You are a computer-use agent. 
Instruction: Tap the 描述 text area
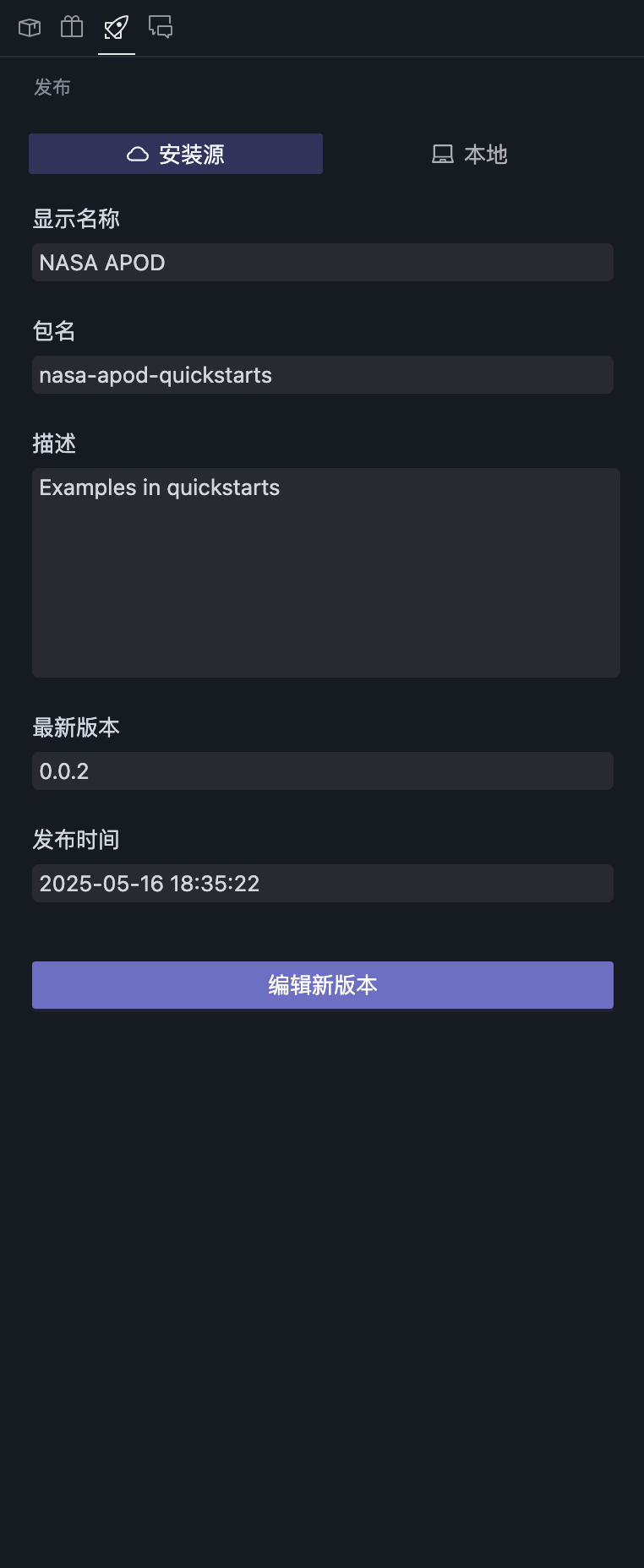coord(326,573)
